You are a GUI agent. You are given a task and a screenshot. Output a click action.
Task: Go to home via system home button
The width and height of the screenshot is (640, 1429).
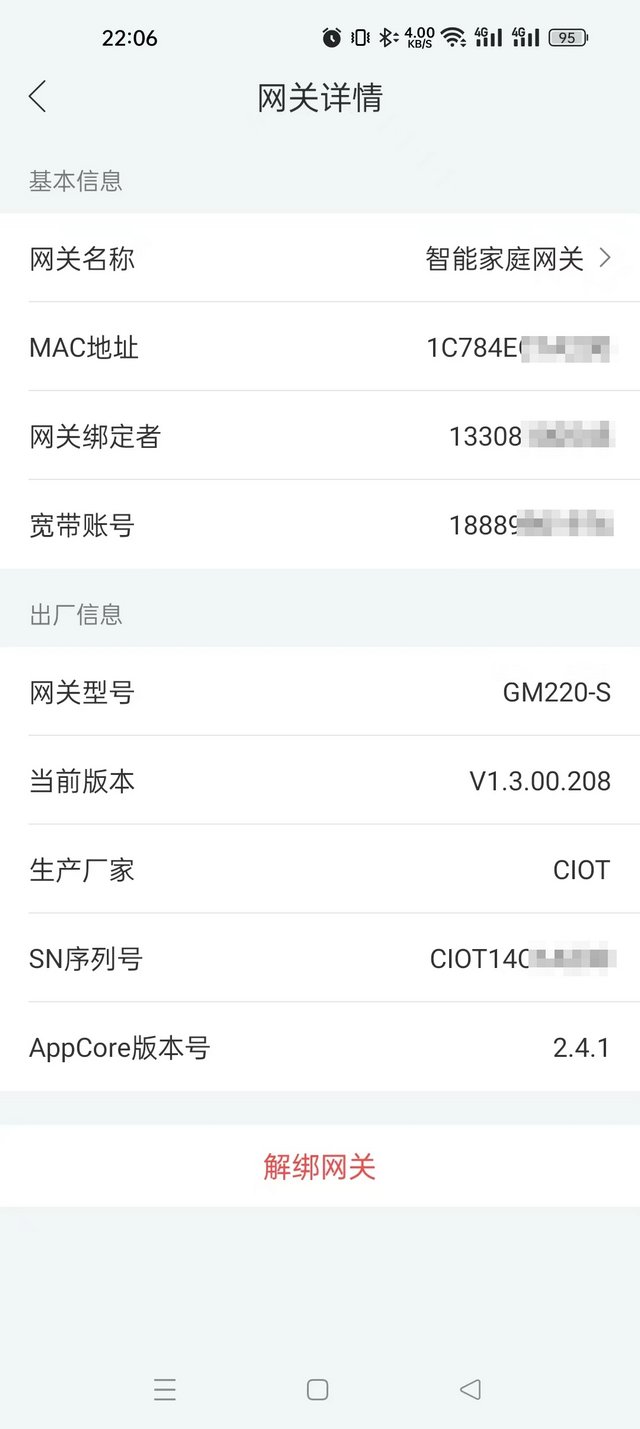point(318,1389)
